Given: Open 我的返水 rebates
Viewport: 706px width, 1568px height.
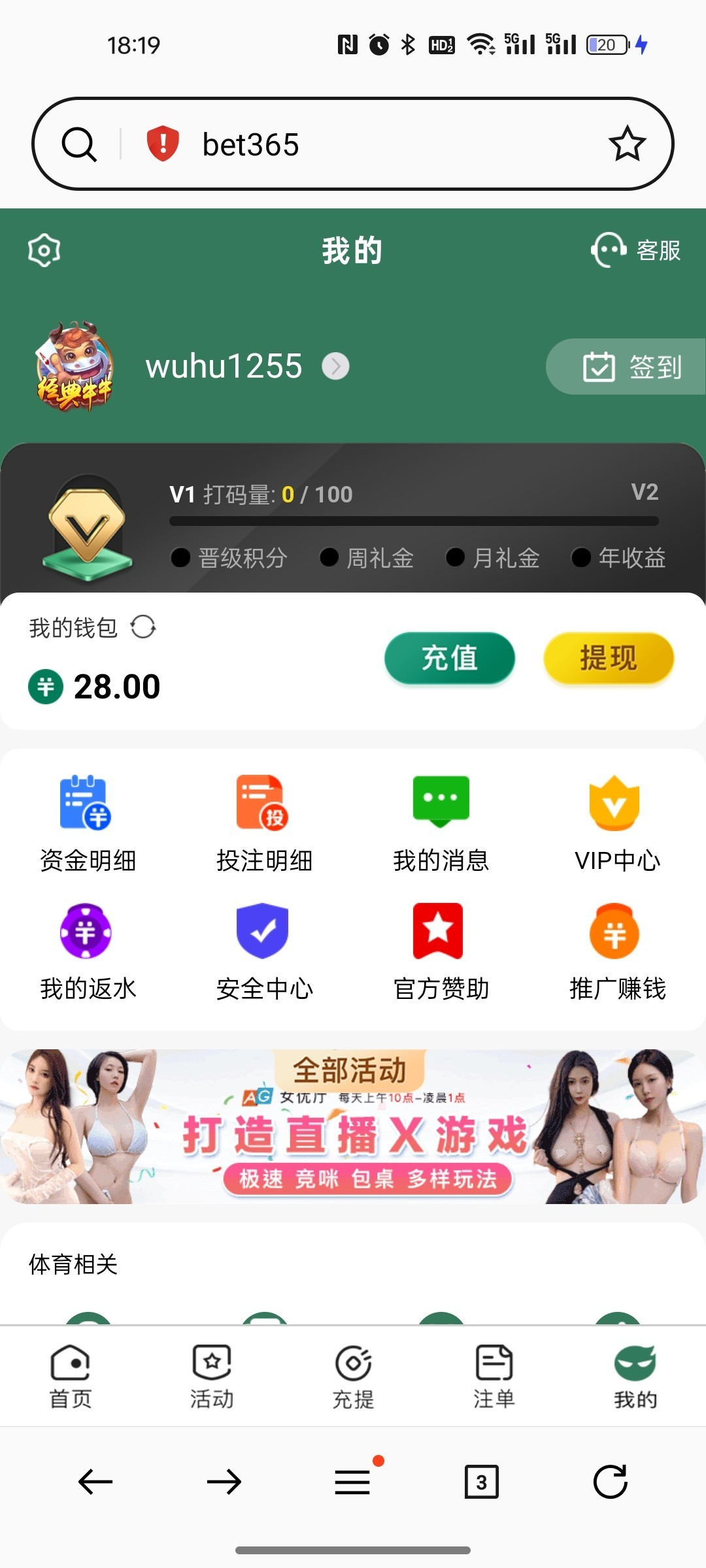Looking at the screenshot, I should point(88,951).
